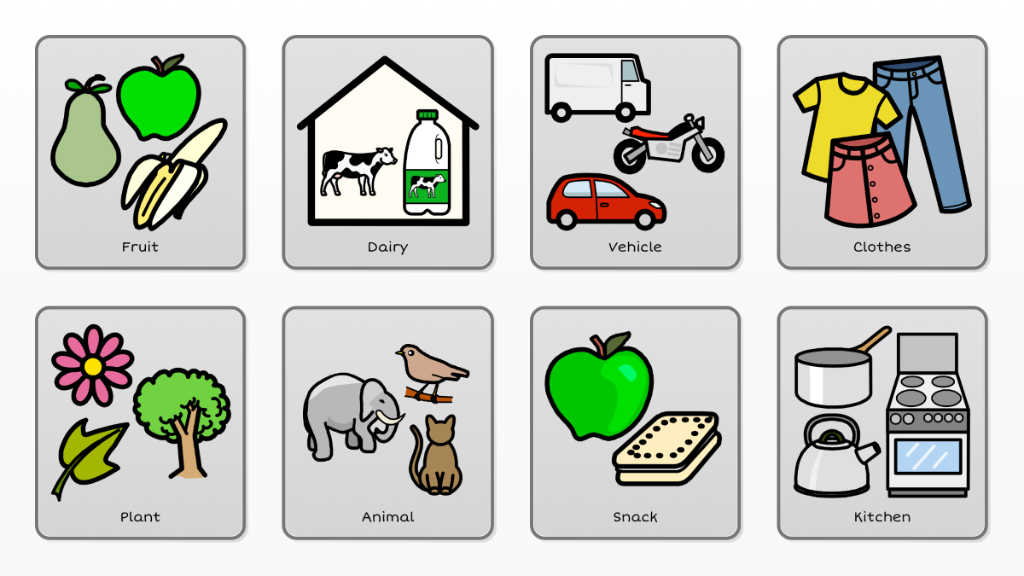This screenshot has width=1024, height=576.
Task: Select the Dairy category card
Action: pos(388,152)
